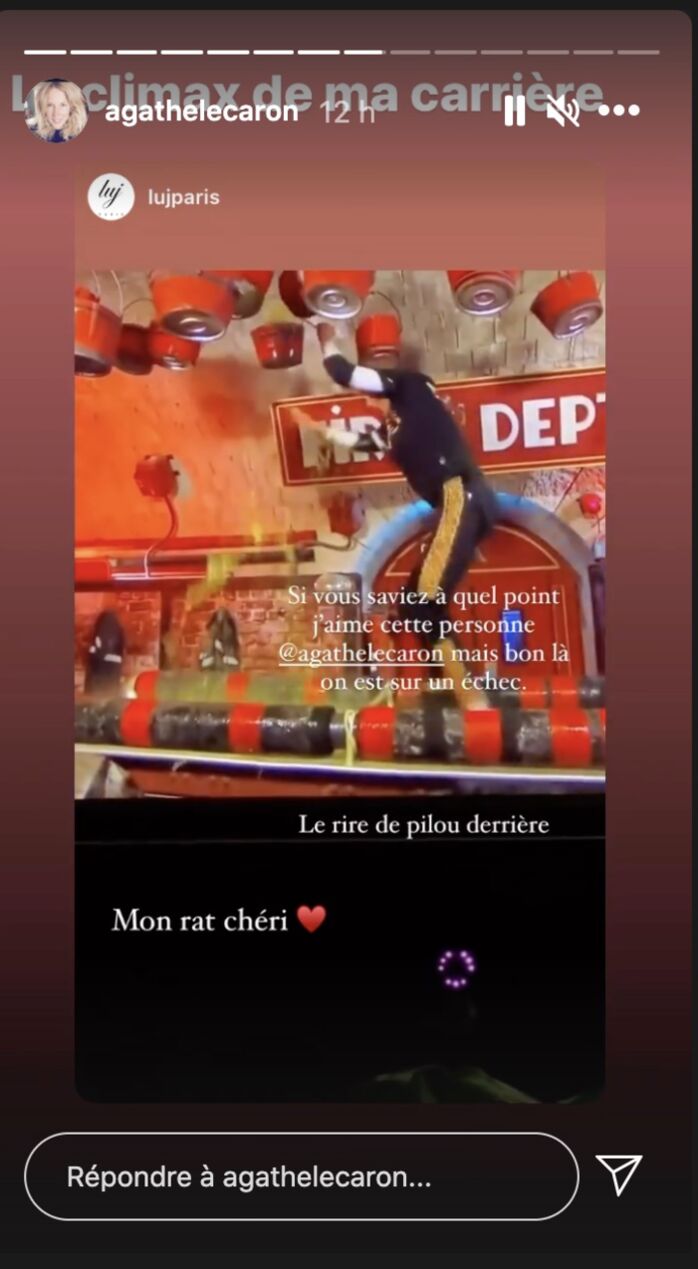Share the story via paper plane
This screenshot has width=698, height=1269.
[619, 1175]
